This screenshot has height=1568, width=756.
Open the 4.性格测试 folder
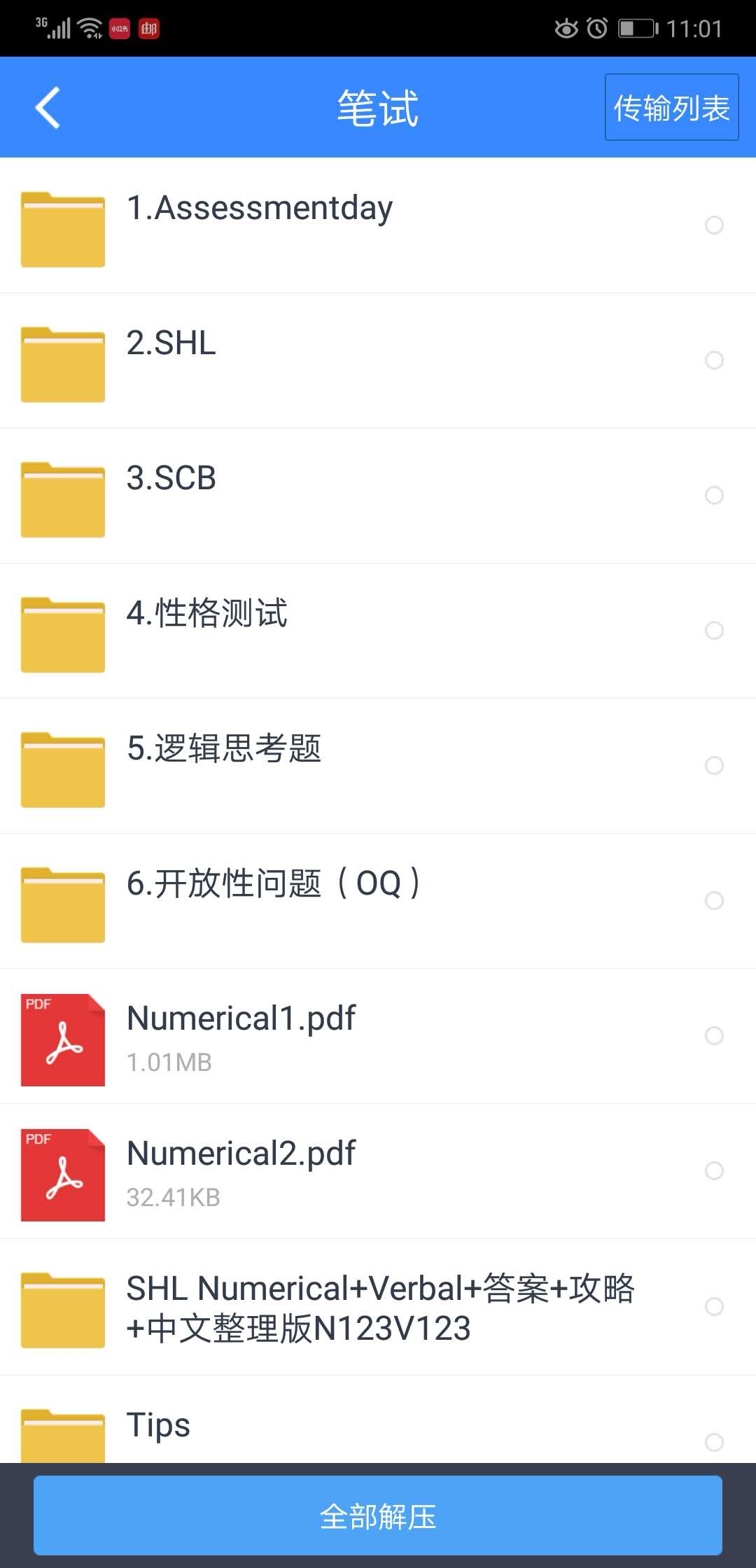click(206, 614)
